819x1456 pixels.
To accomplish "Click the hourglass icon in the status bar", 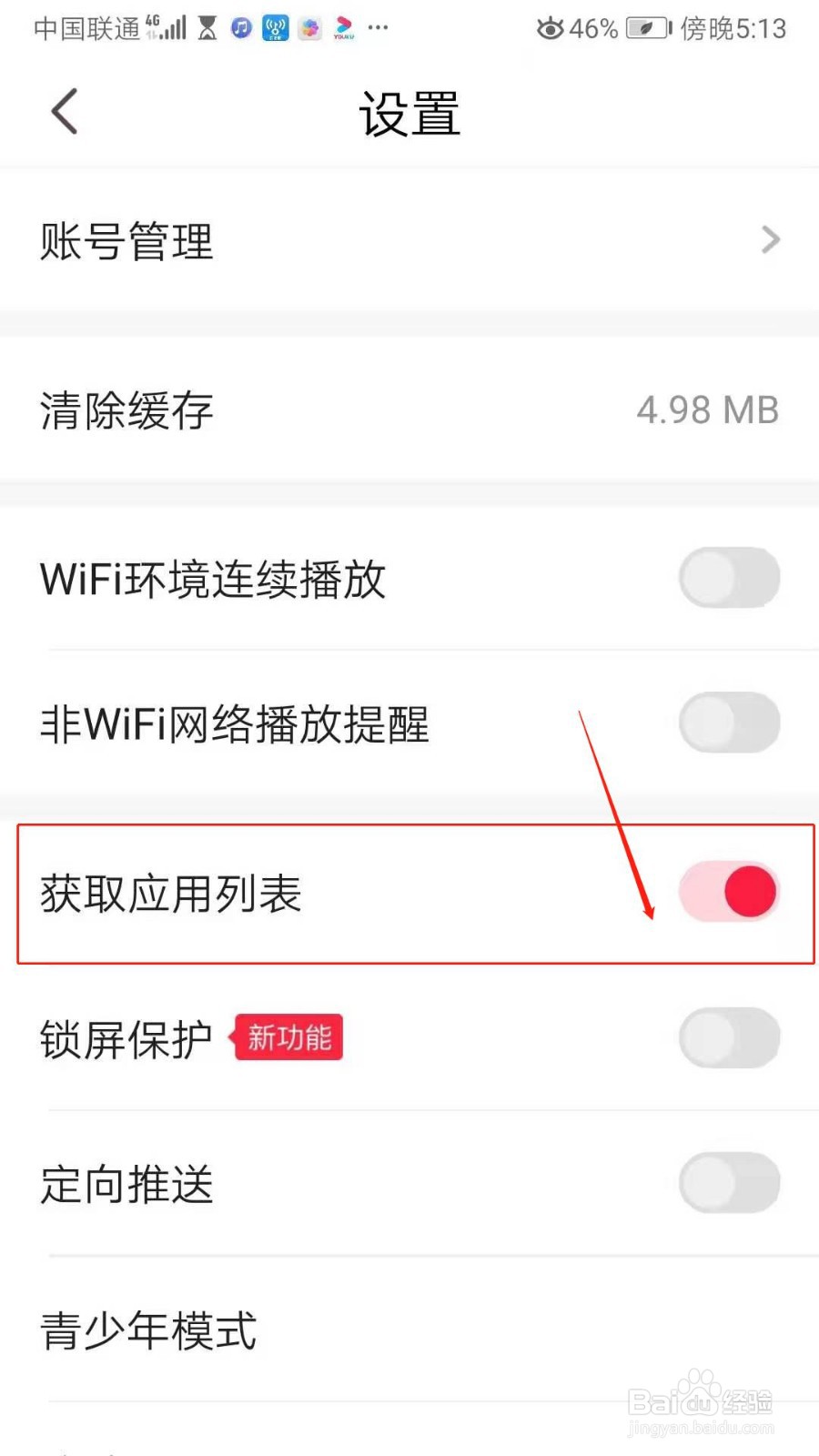I will [207, 28].
